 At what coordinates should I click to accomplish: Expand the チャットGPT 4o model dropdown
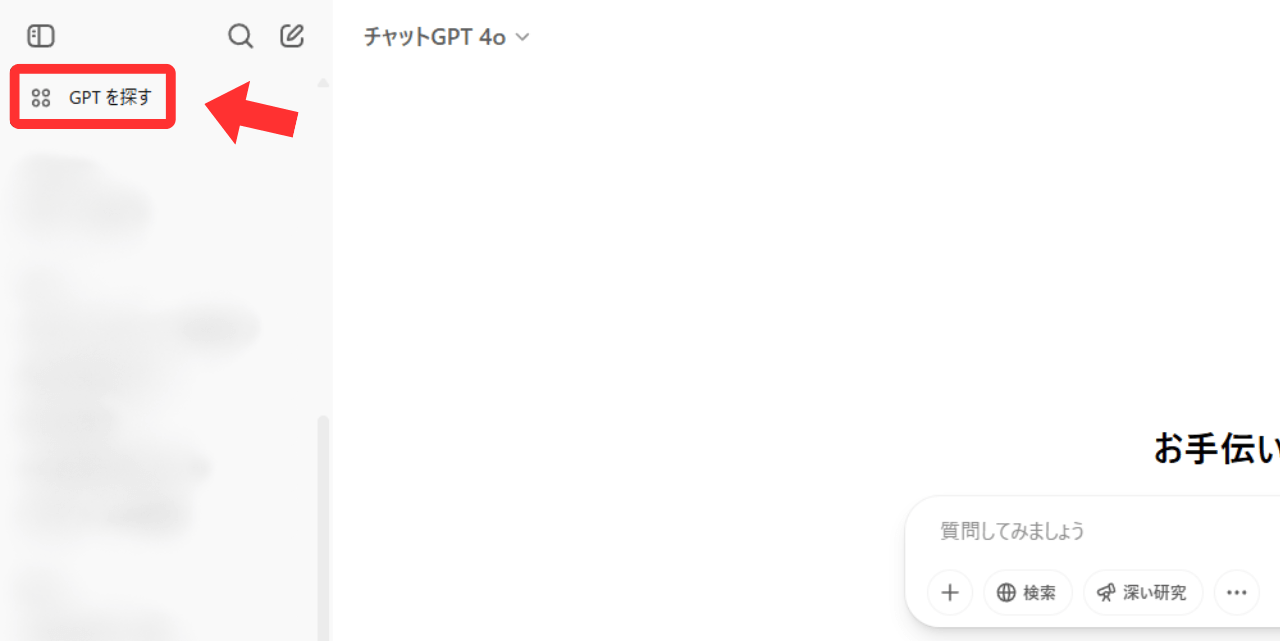[x=447, y=37]
